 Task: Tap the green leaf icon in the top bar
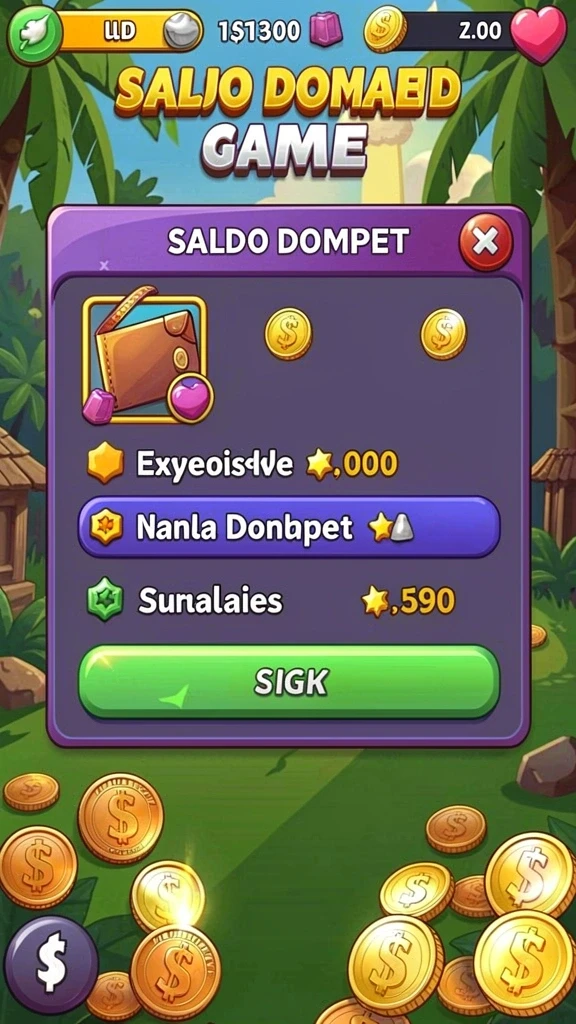(x=34, y=31)
